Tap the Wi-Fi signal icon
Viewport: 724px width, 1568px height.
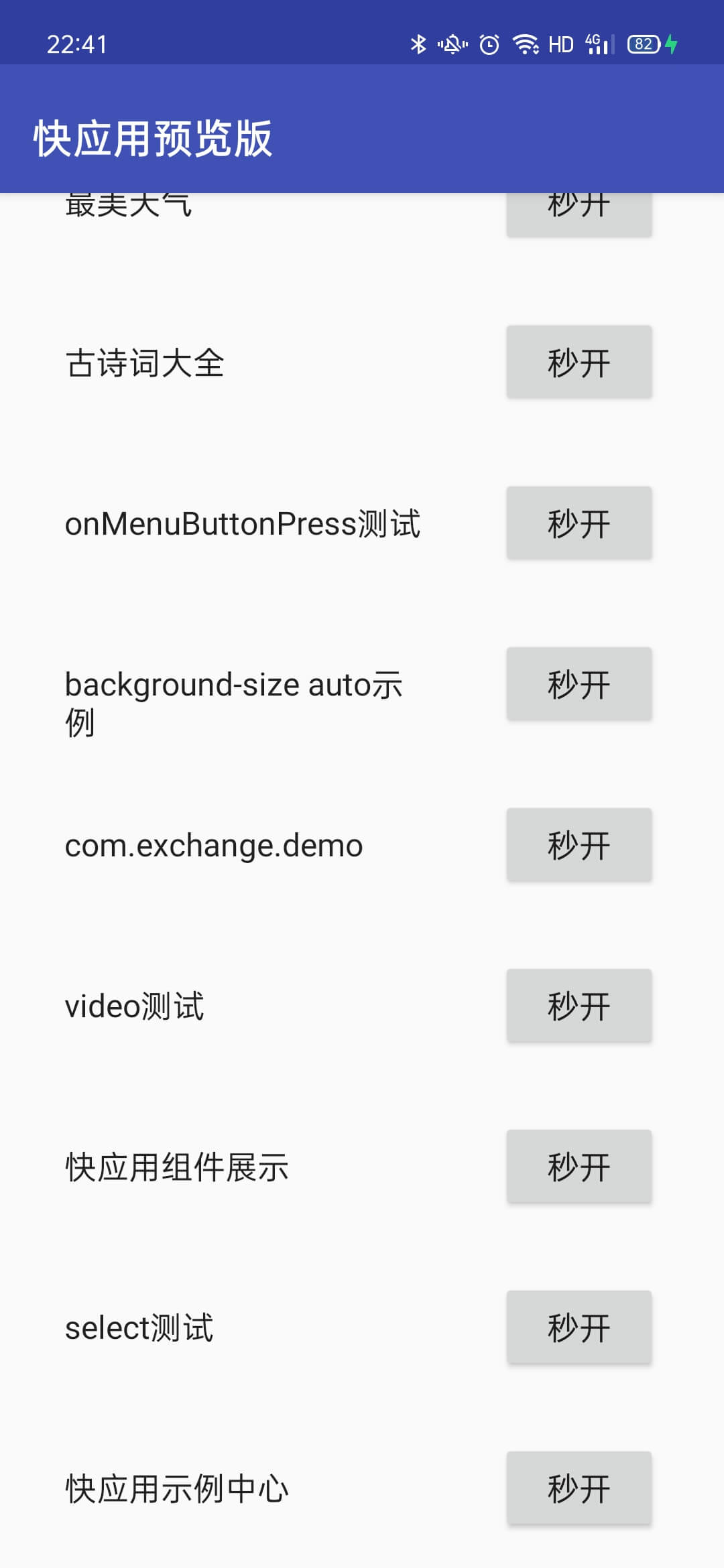[x=526, y=42]
